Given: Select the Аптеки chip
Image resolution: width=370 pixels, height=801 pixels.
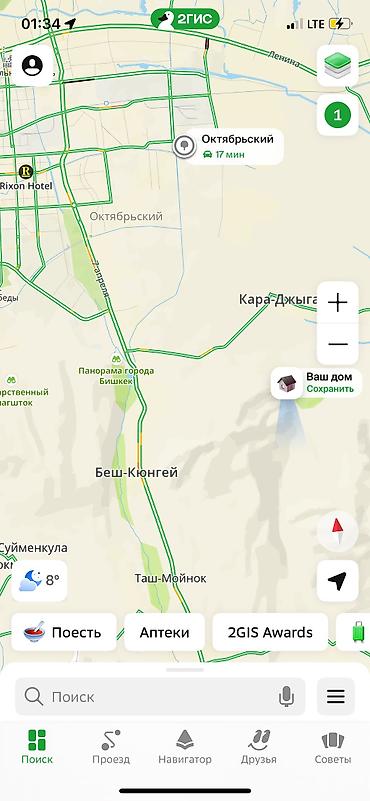Looking at the screenshot, I should tap(165, 632).
